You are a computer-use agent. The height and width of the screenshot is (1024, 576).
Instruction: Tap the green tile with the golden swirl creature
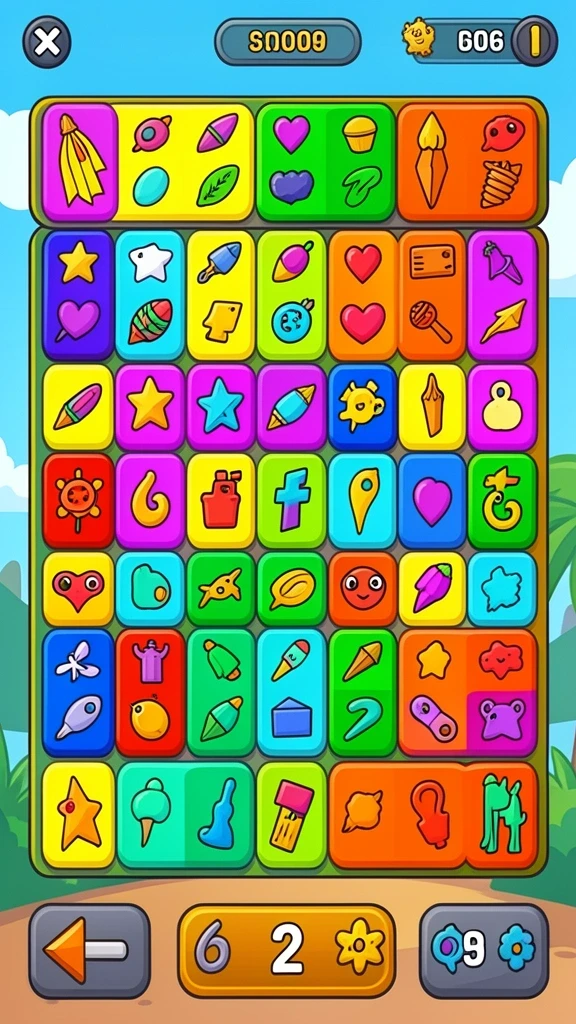tap(502, 500)
